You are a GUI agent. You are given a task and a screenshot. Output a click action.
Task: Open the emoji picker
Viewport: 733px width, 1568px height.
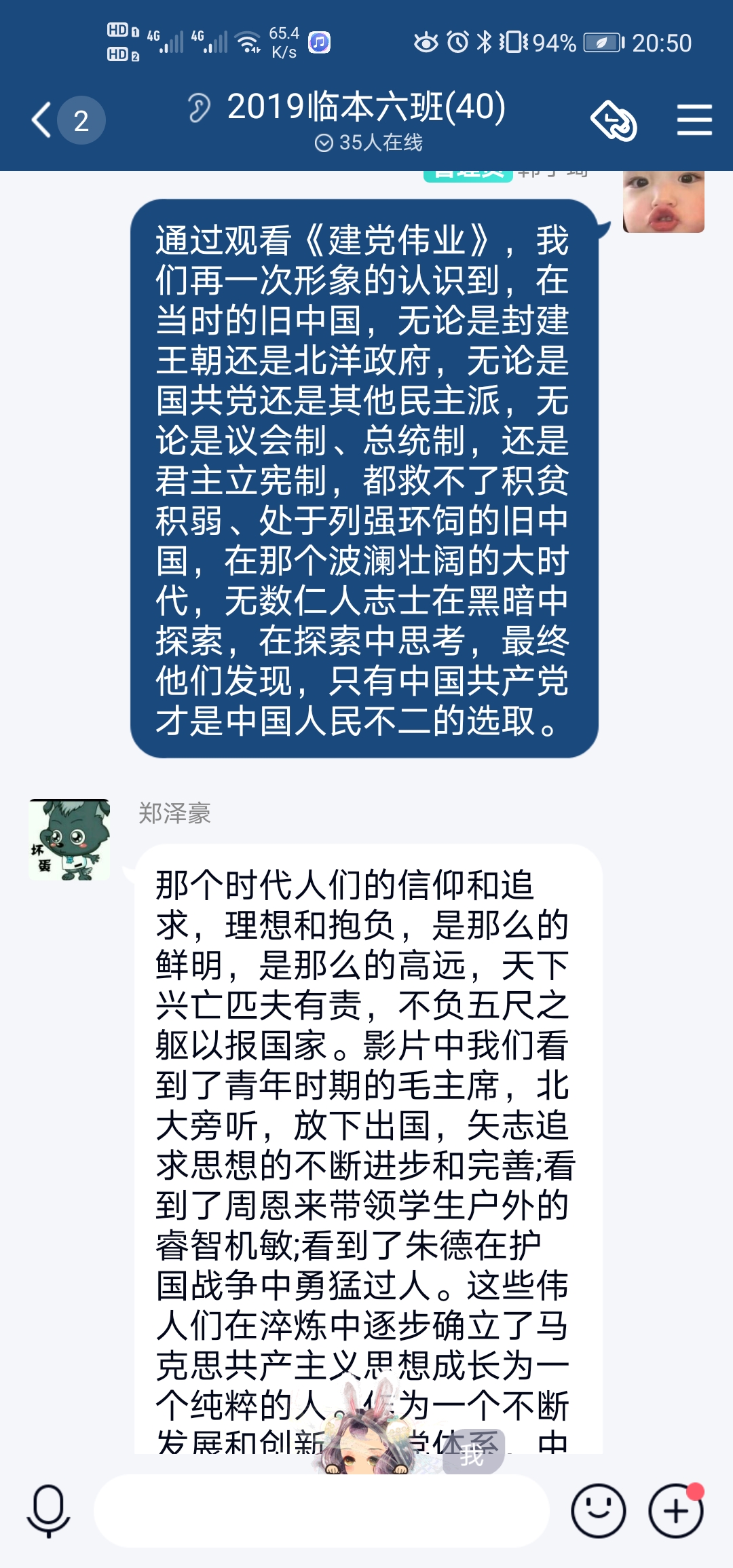pos(598,1510)
